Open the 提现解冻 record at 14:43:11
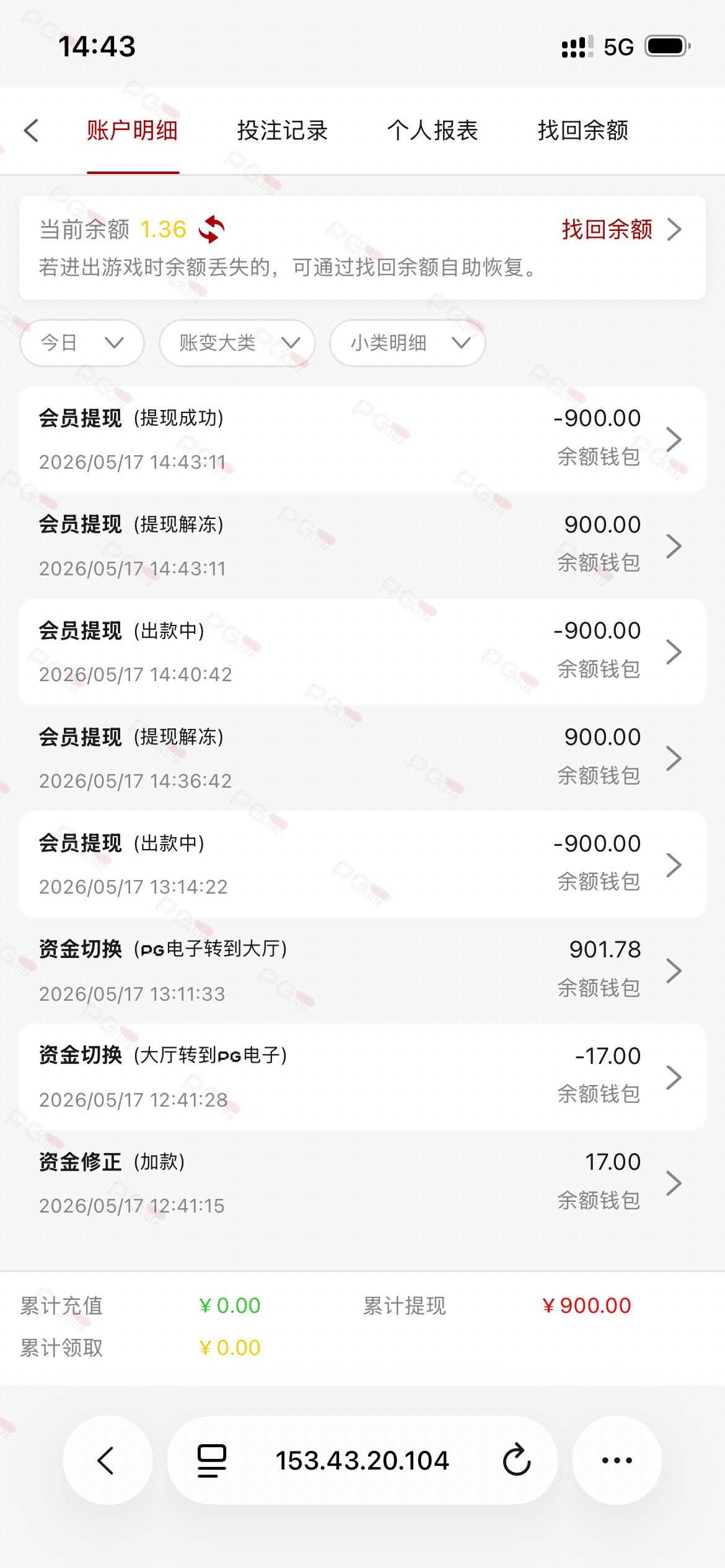 362,546
